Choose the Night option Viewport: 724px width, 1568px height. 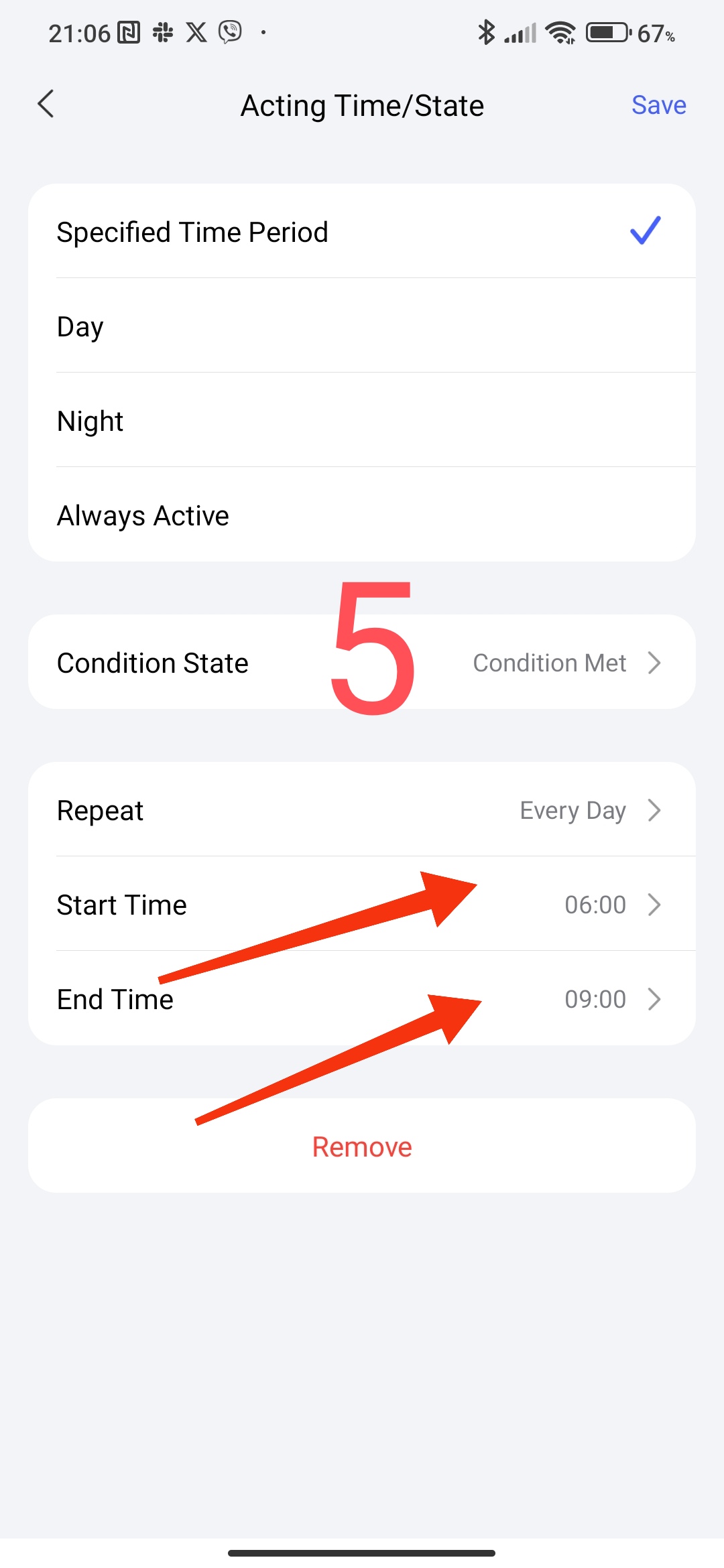361,421
